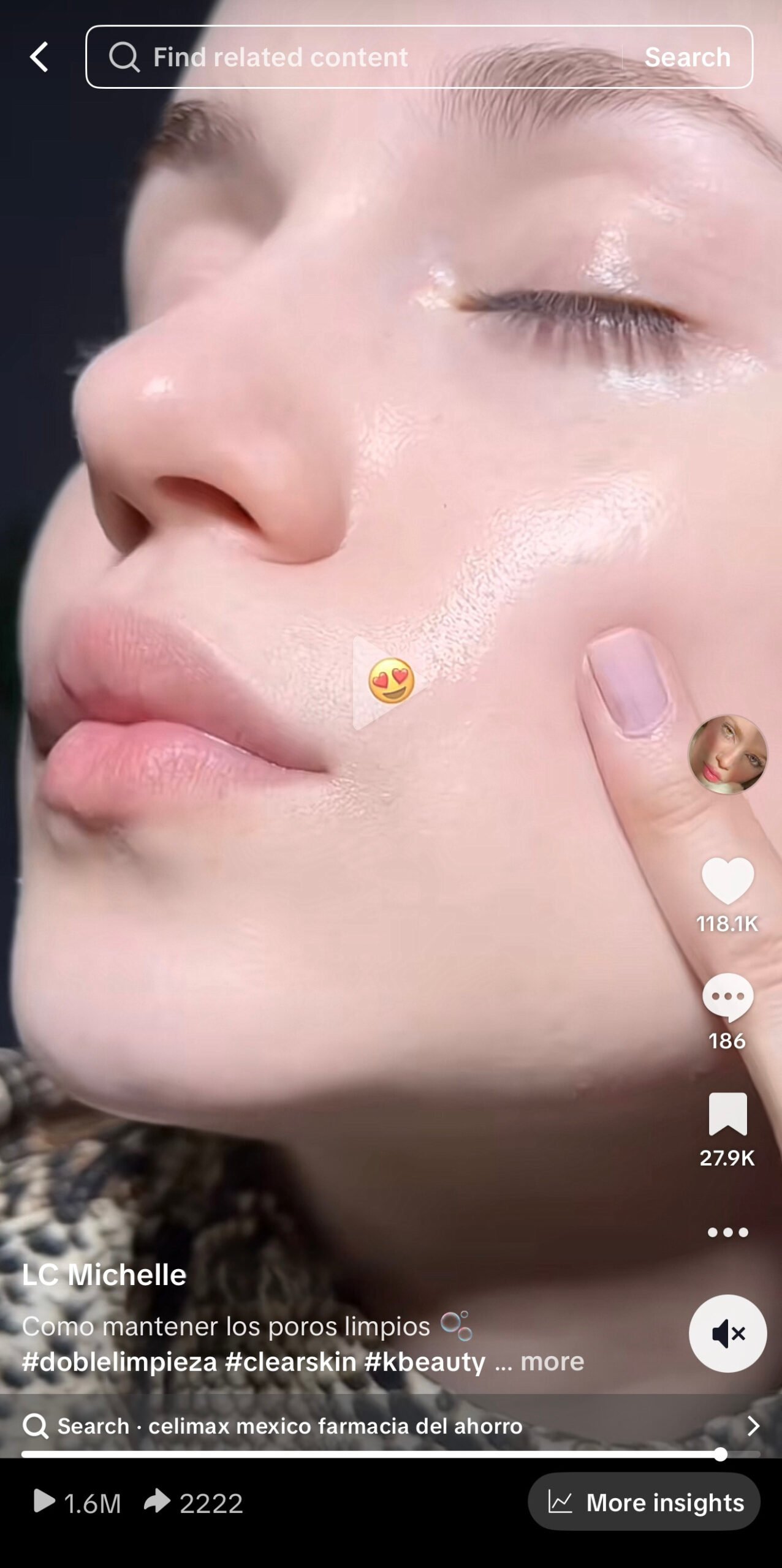Bookmark this video
Screen dimensions: 782x1568
coord(727,1114)
